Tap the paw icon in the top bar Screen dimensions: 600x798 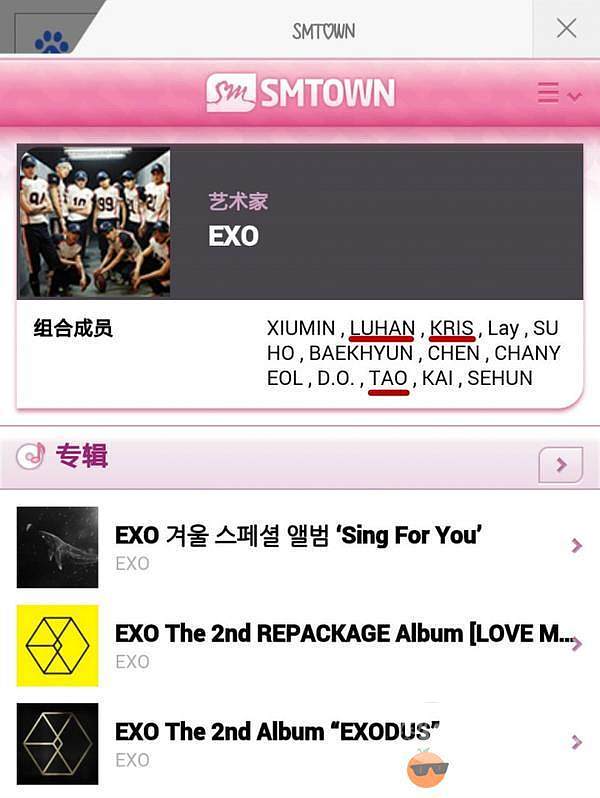pos(51,42)
